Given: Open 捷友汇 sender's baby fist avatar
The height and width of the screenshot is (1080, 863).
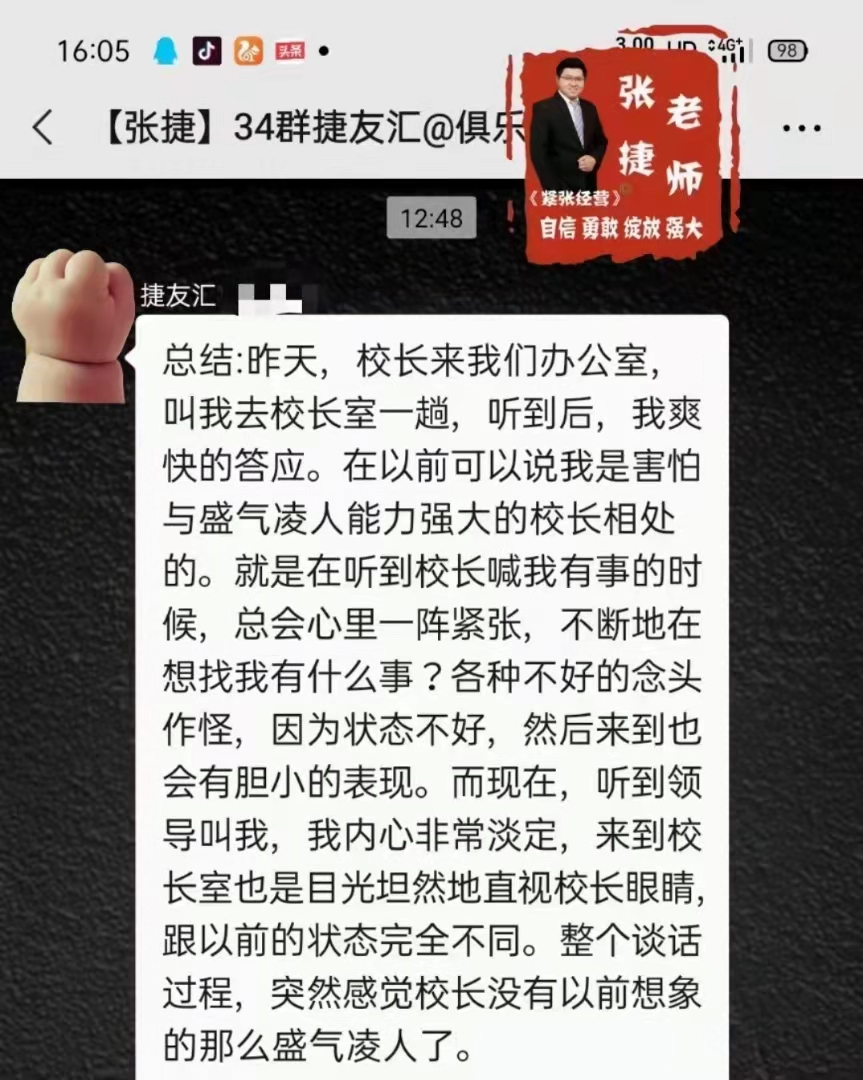Looking at the screenshot, I should 72,325.
